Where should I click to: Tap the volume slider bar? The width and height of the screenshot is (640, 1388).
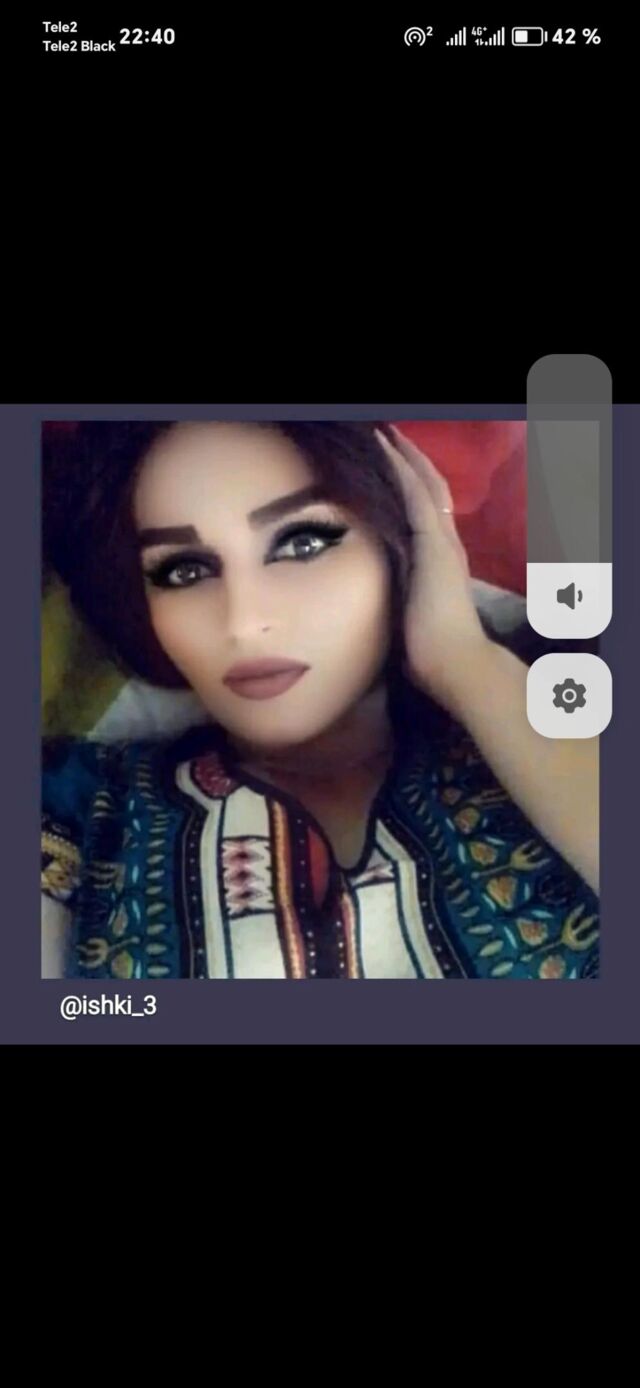[569, 496]
